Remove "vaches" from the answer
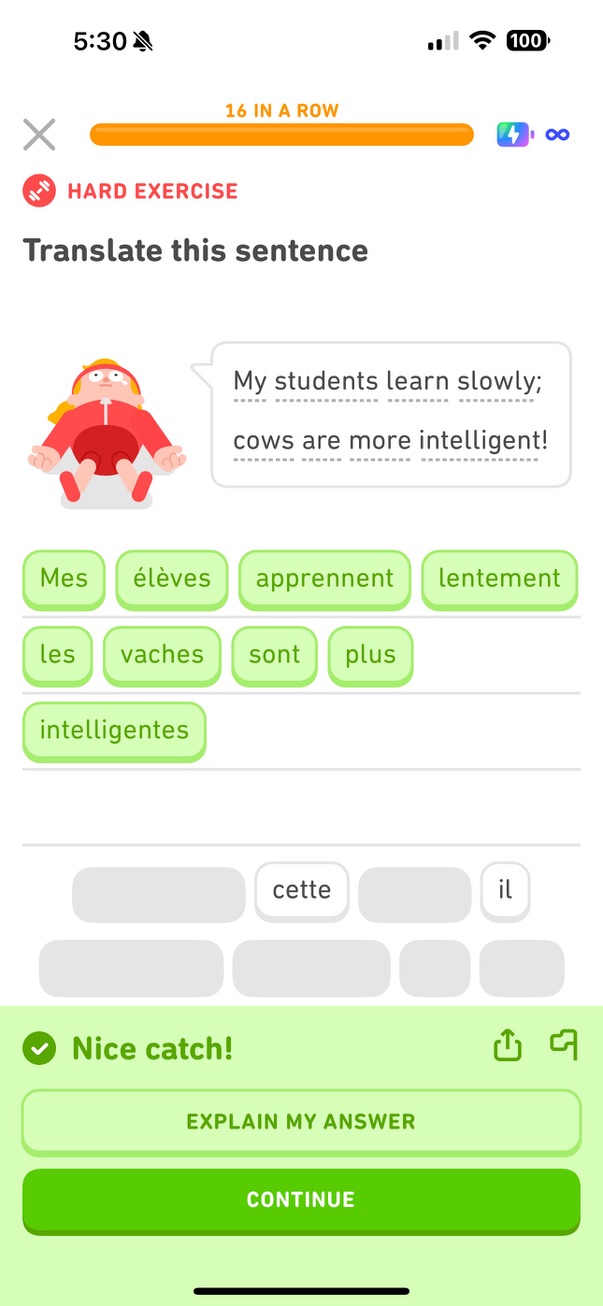The image size is (603, 1306). 162,655
